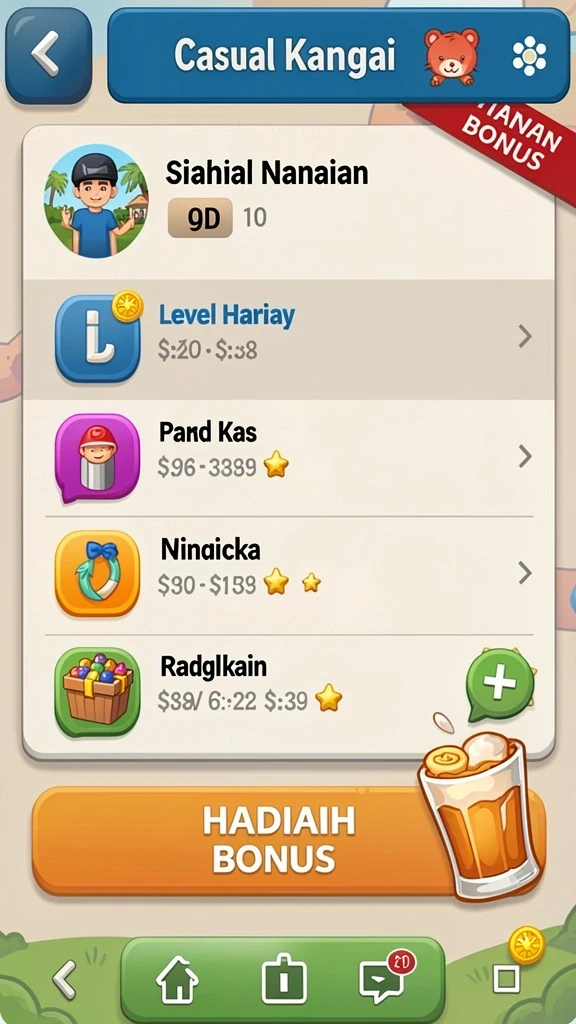Open the Level Hariay row
This screenshot has width=576, height=1024.
[x=289, y=340]
